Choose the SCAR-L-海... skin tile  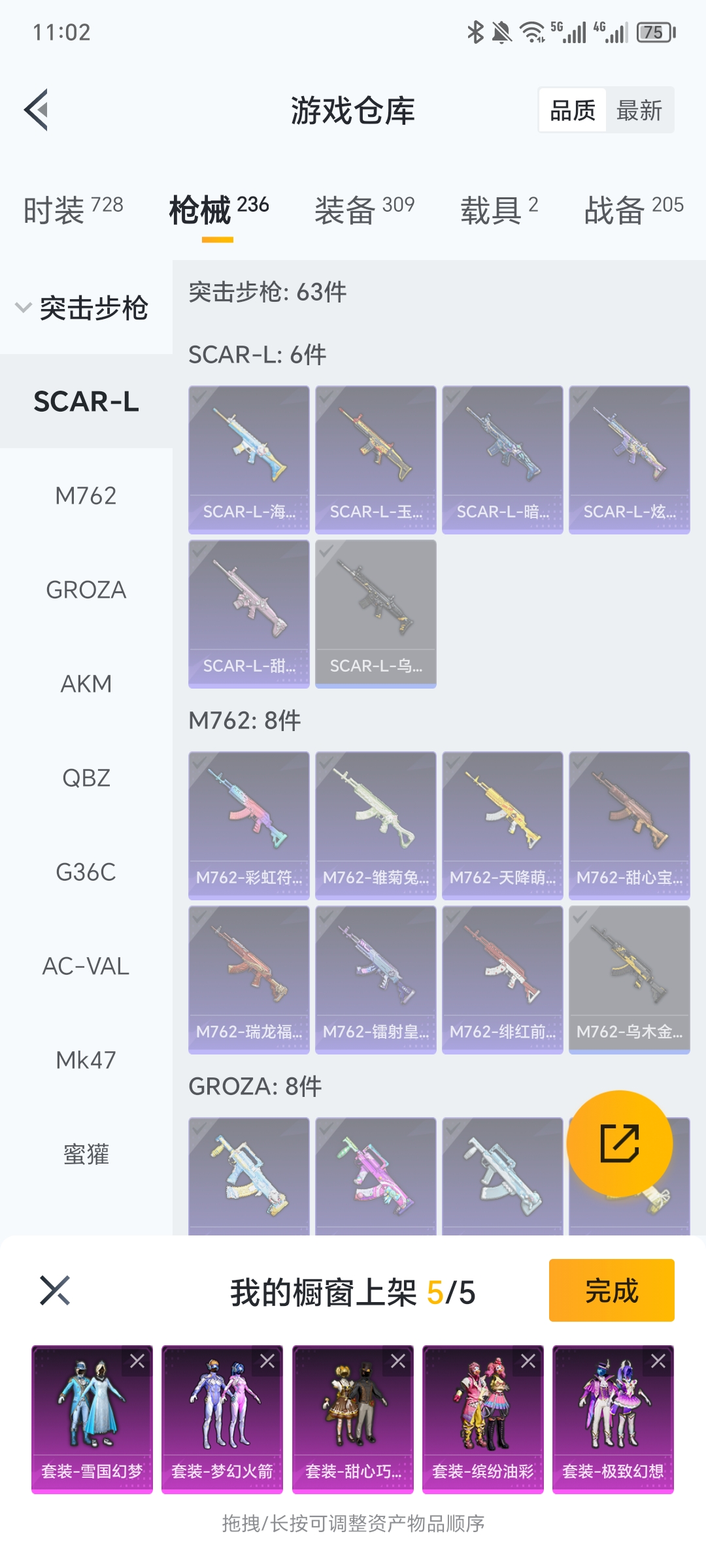point(248,459)
